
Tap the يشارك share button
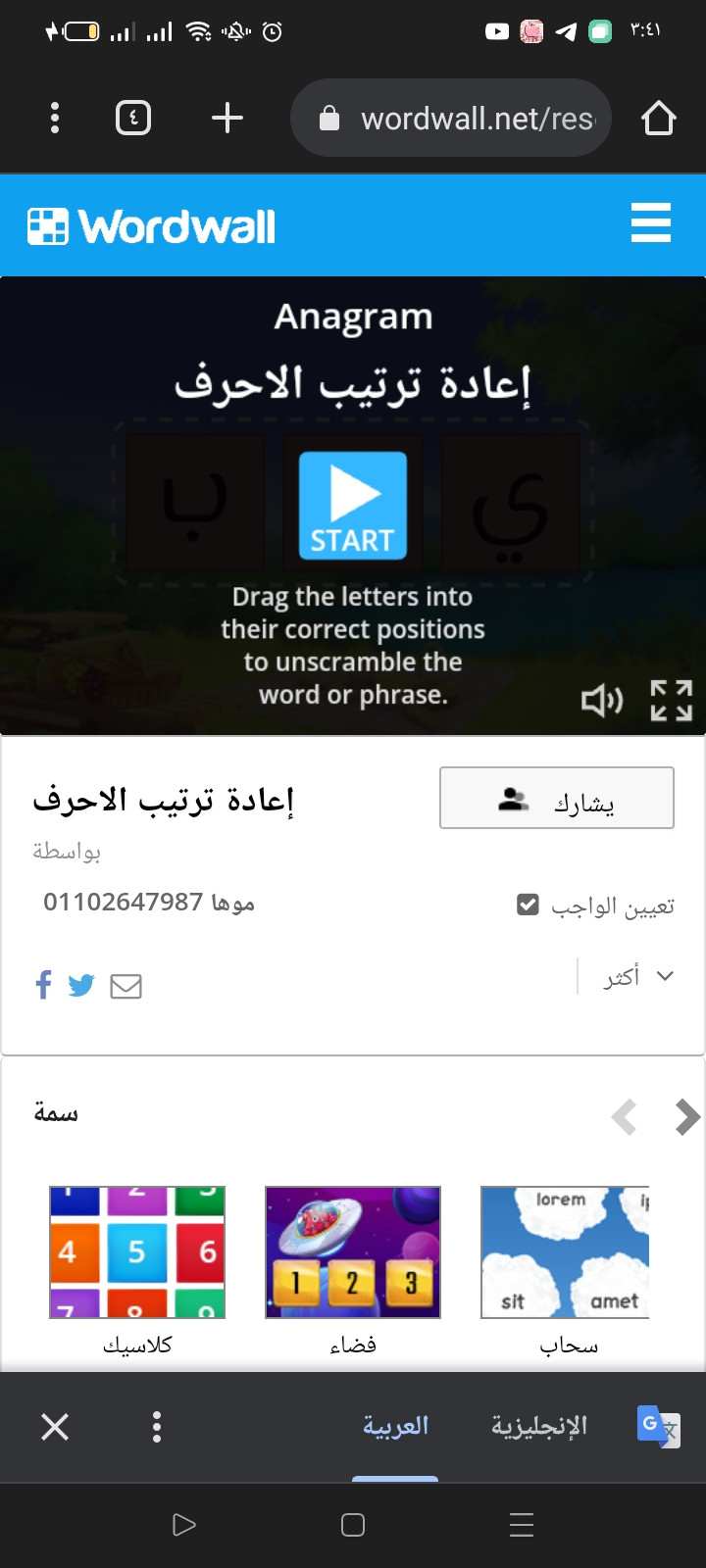pyautogui.click(x=556, y=798)
